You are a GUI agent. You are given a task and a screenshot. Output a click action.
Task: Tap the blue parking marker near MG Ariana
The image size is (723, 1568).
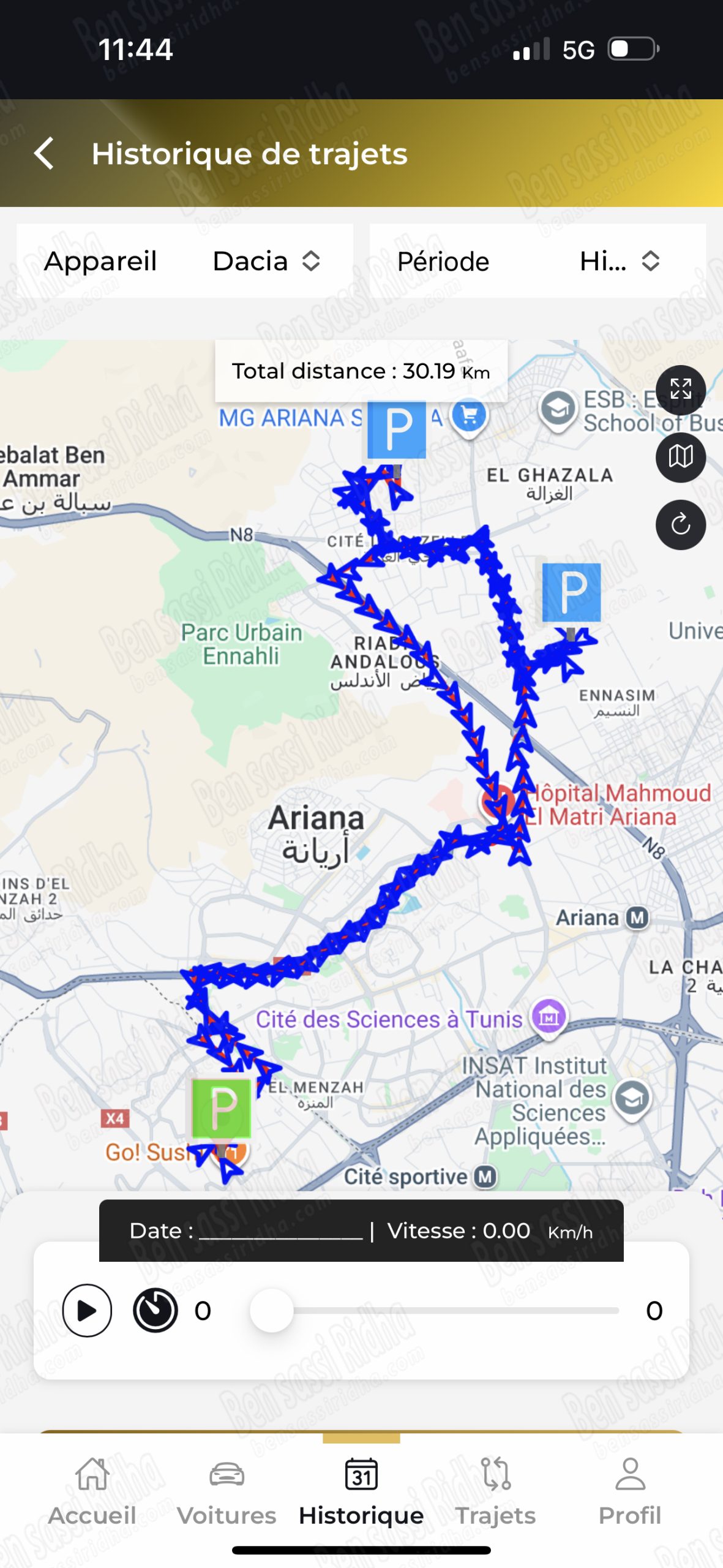[x=397, y=429]
